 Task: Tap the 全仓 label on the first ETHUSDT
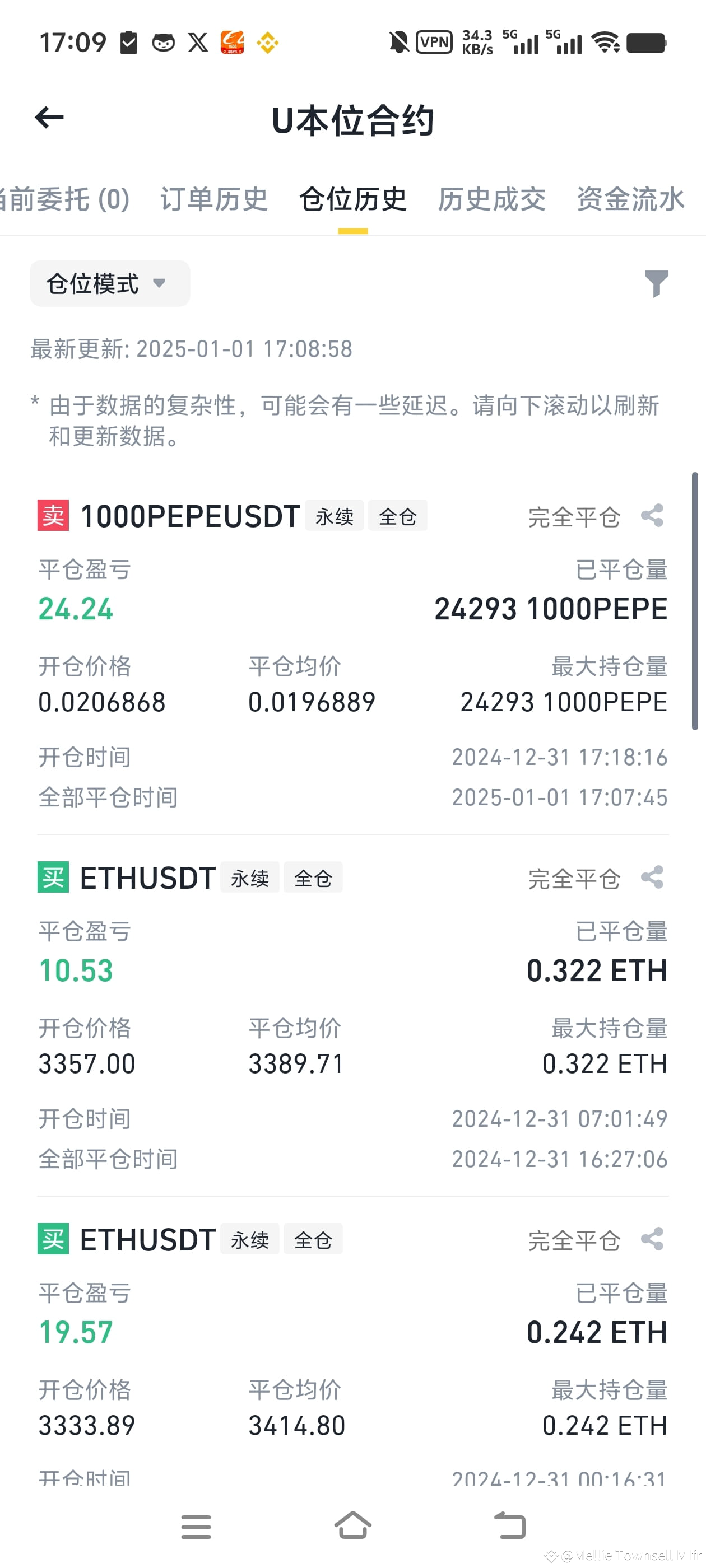pos(313,877)
